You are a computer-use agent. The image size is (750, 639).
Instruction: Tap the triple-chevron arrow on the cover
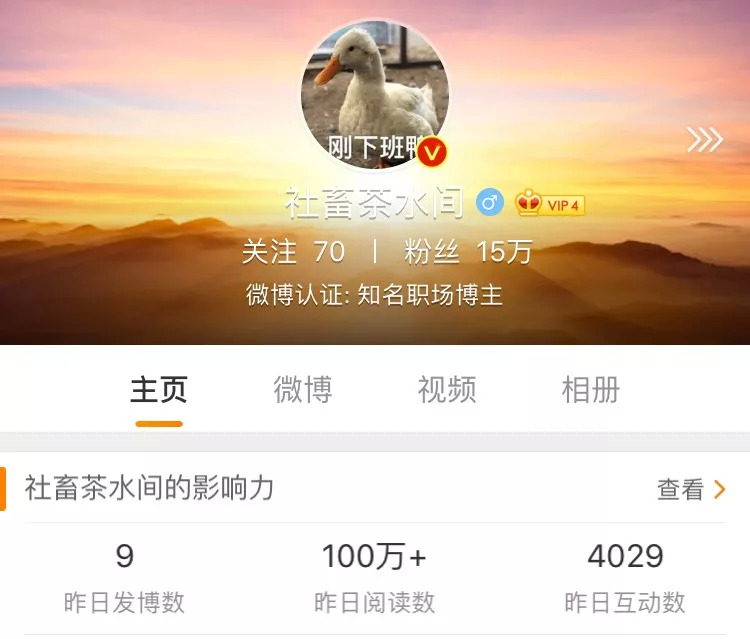(x=704, y=140)
